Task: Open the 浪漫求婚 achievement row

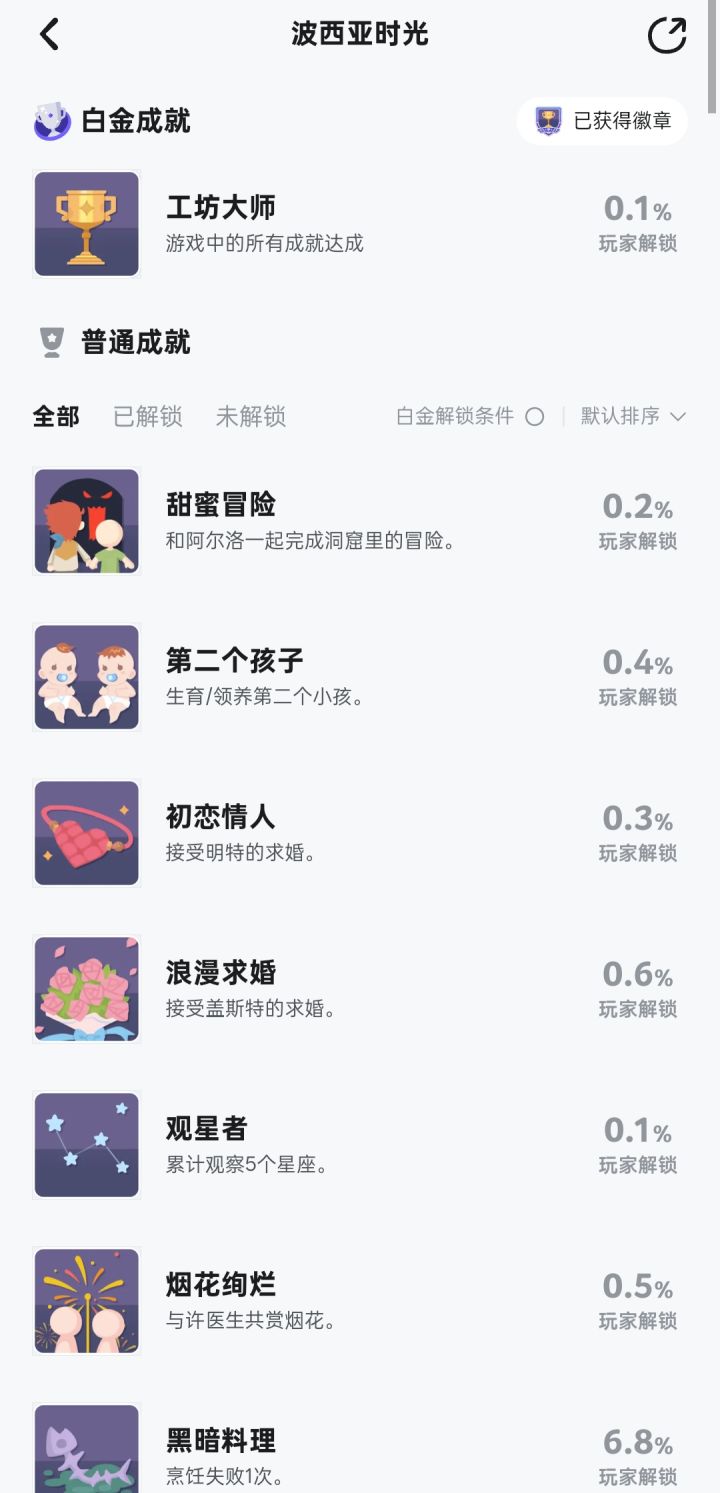Action: point(358,989)
